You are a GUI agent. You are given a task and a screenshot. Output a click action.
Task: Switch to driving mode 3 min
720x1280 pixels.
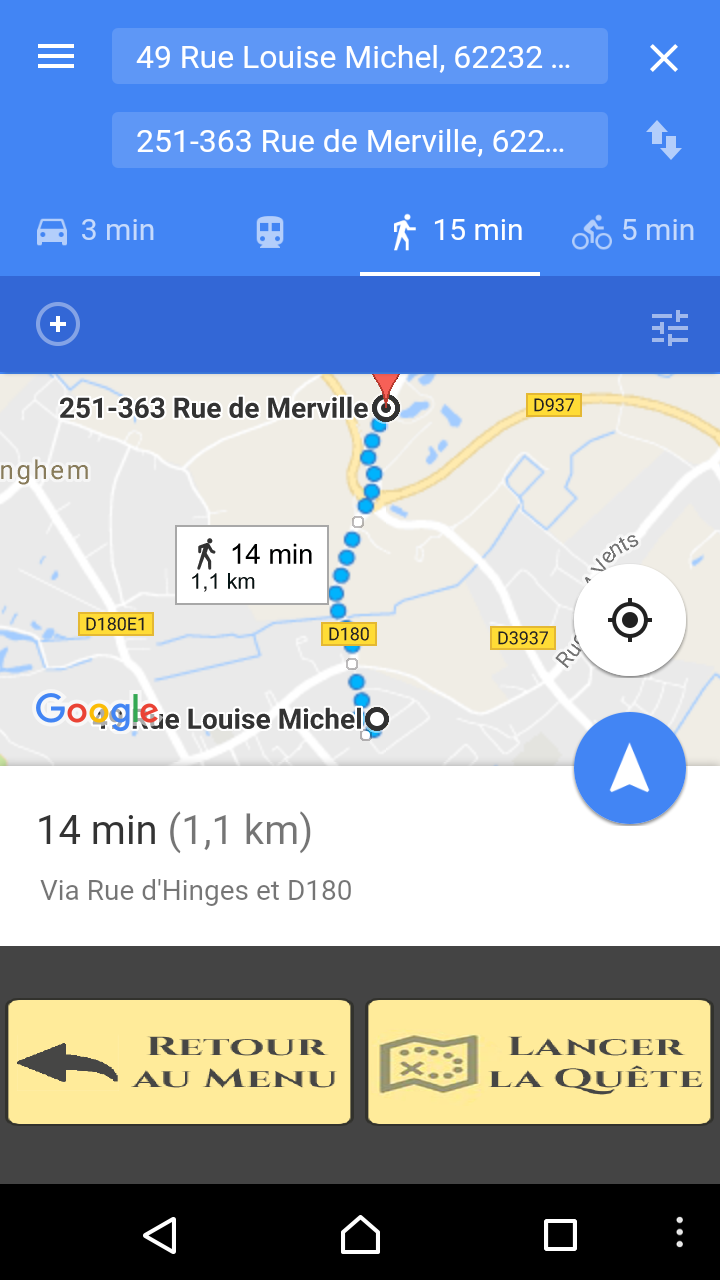point(95,231)
